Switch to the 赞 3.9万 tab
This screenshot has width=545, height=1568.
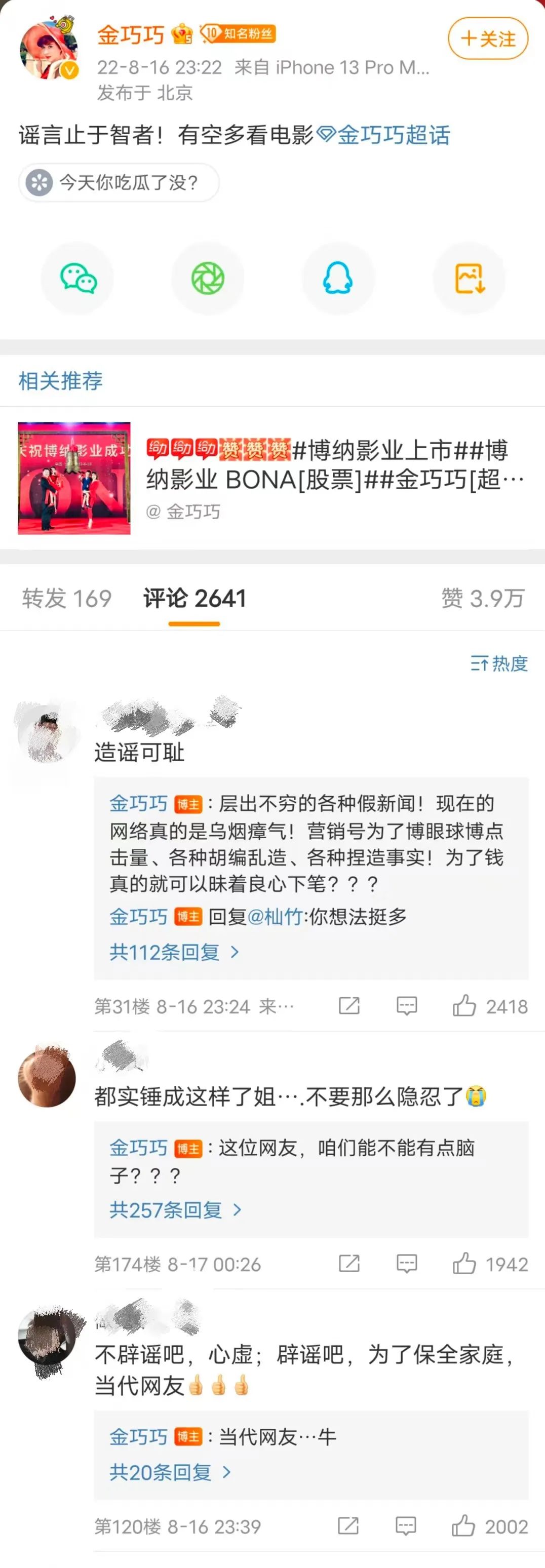point(482,598)
